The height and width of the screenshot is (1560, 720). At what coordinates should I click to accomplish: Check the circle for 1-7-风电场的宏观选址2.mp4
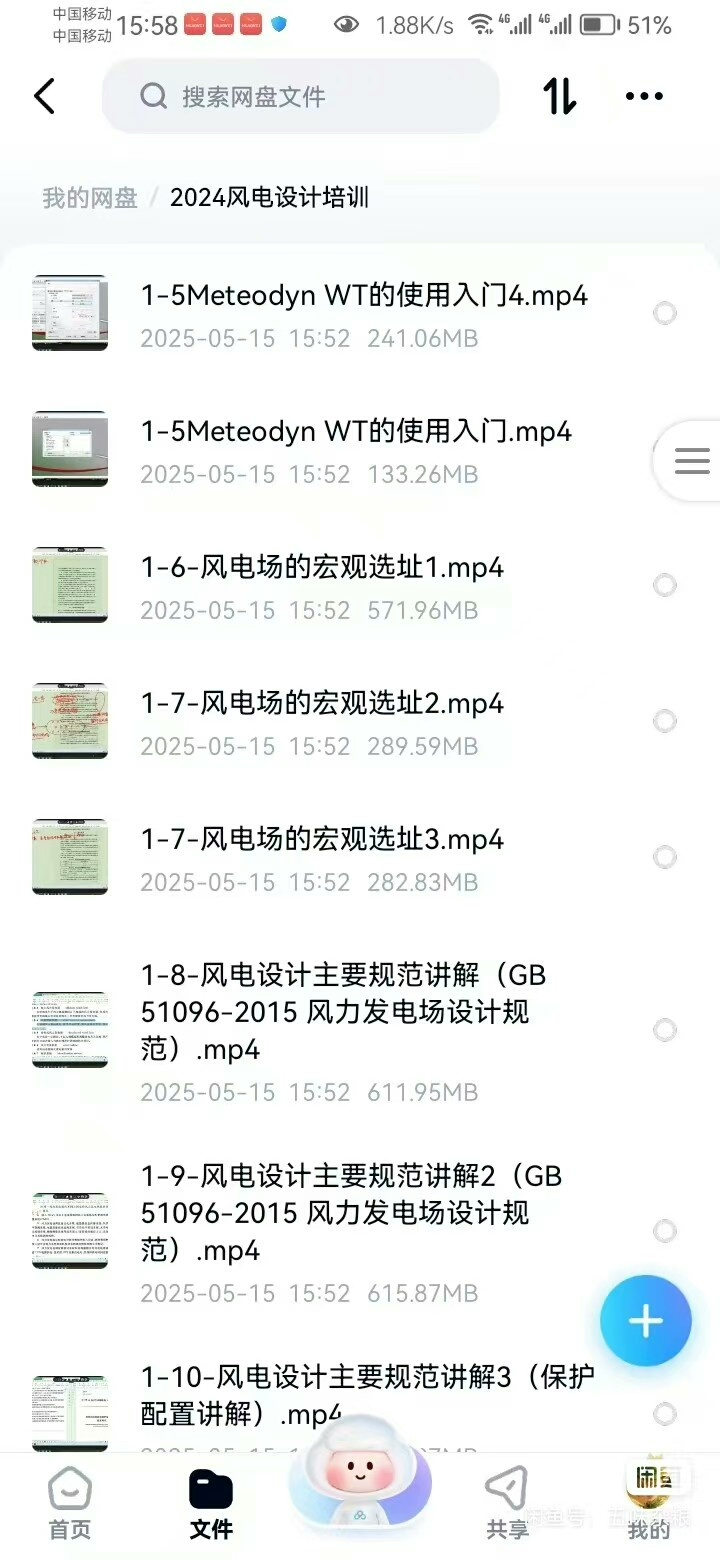(x=665, y=721)
